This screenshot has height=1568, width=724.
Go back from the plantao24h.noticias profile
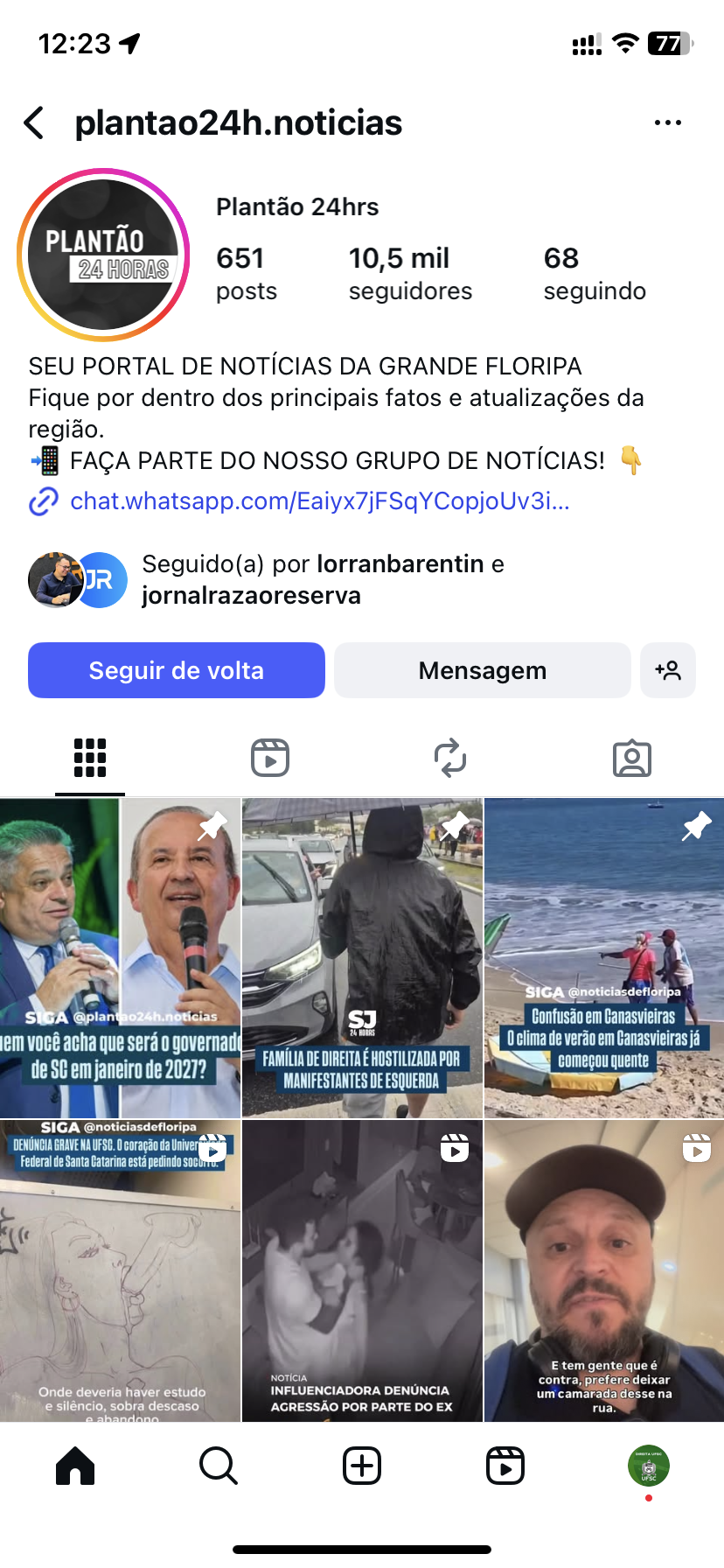[35, 123]
